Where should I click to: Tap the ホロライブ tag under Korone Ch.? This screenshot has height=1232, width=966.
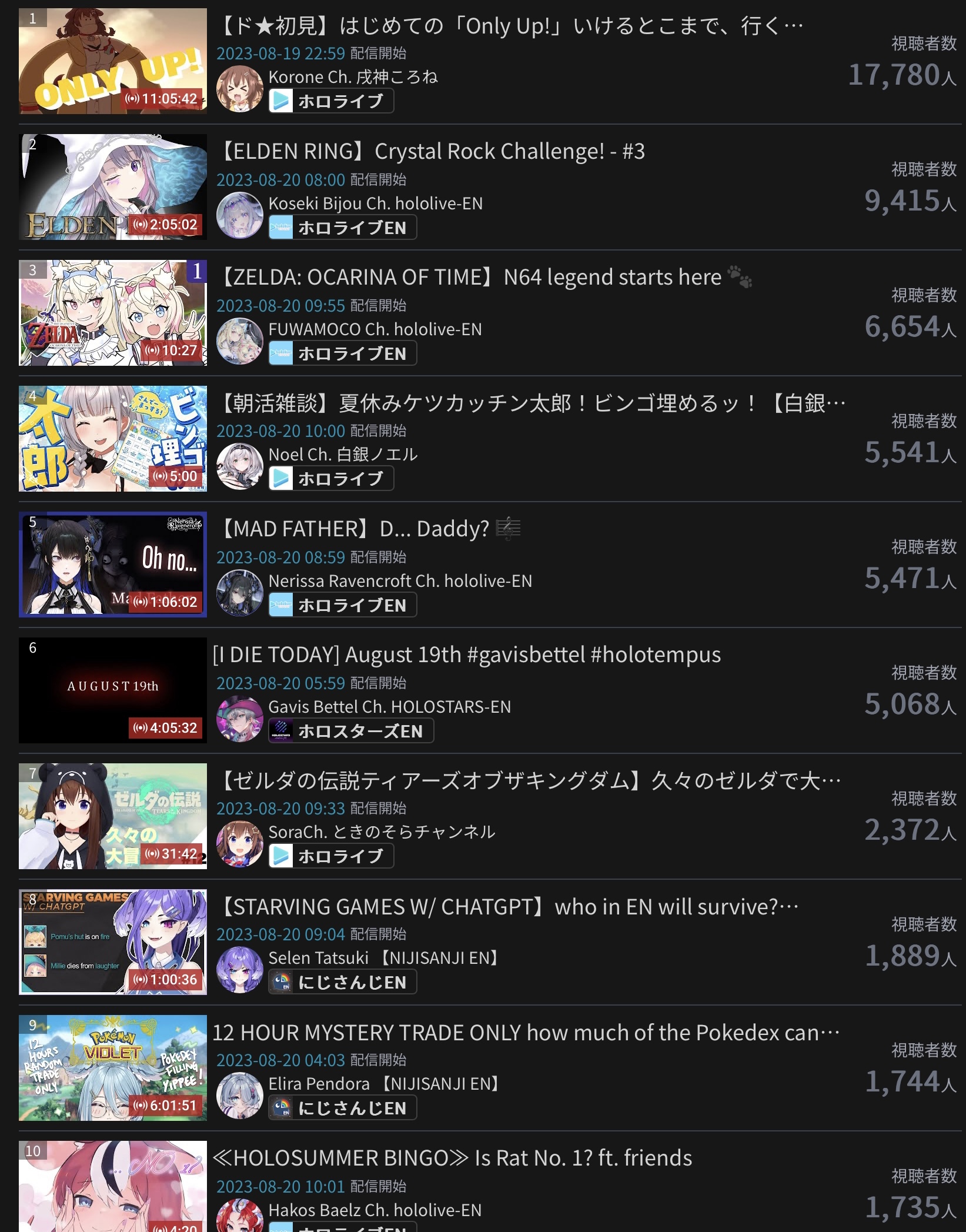click(331, 101)
